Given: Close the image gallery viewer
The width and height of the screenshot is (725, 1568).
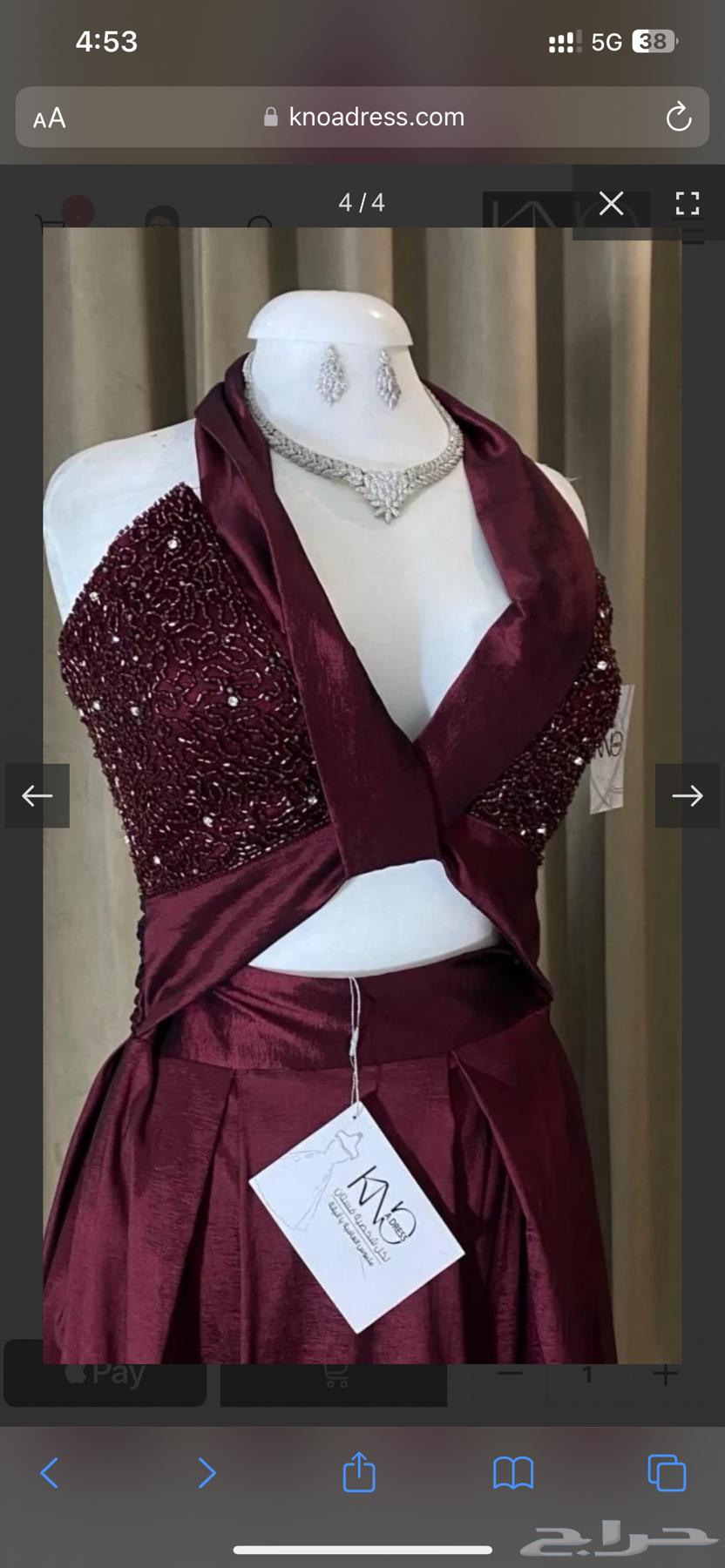Looking at the screenshot, I should click(612, 204).
